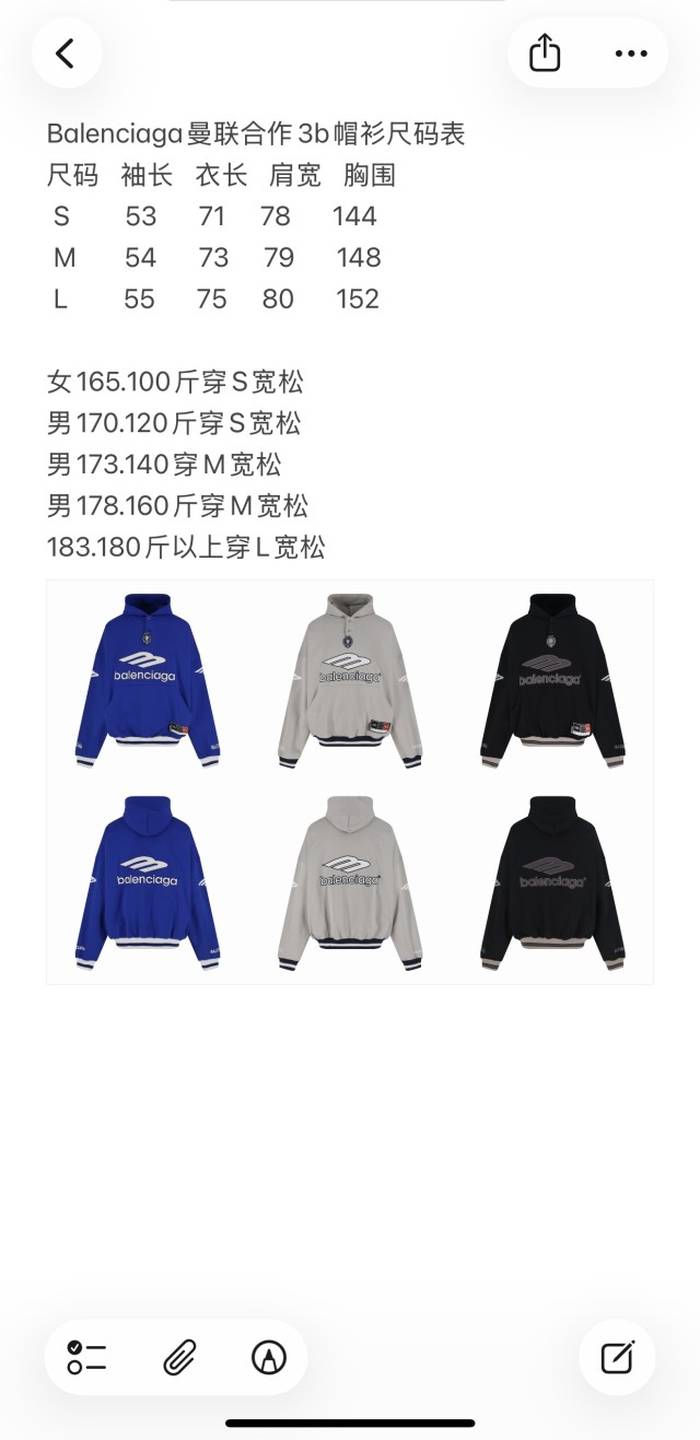The image size is (700, 1440).
Task: Compose a new note
Action: [617, 1357]
